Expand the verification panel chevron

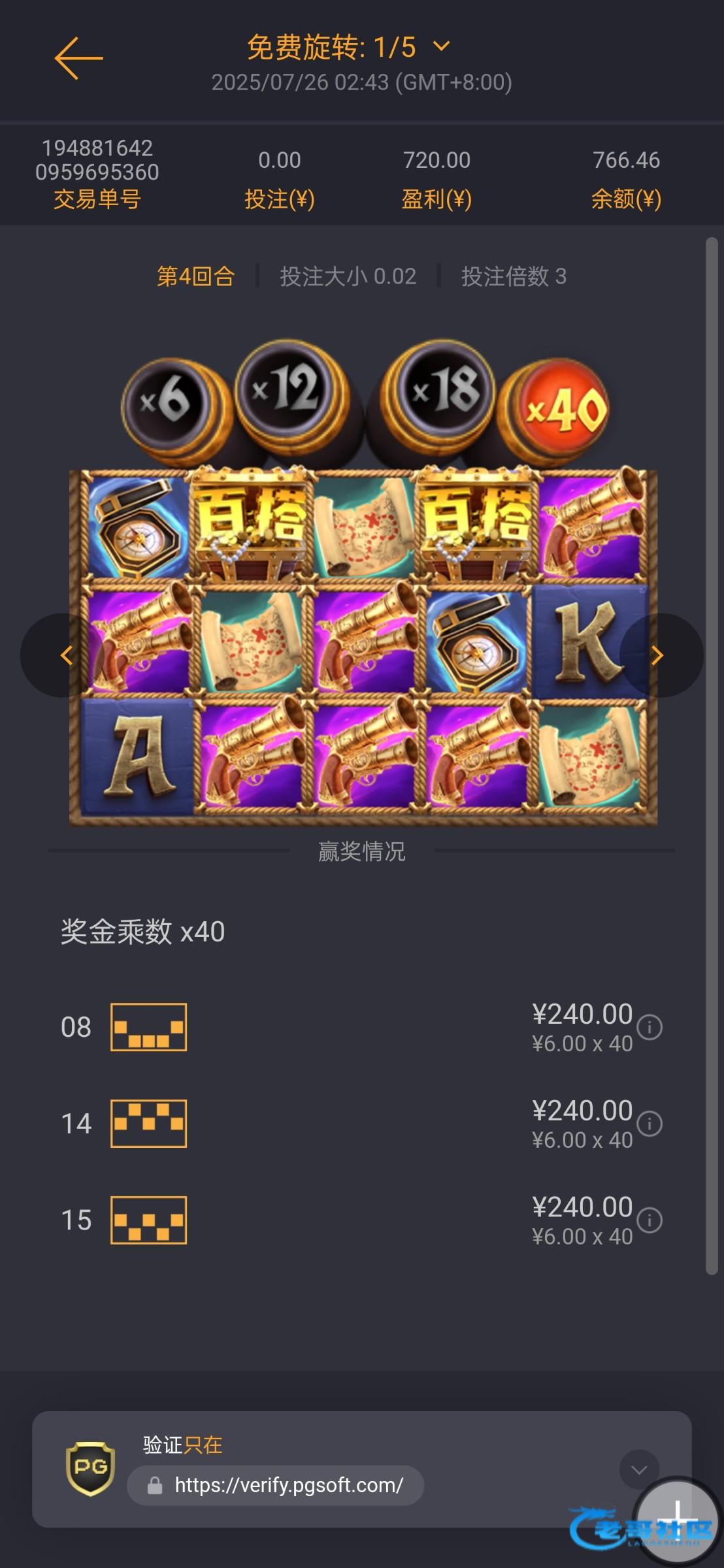[x=638, y=1470]
